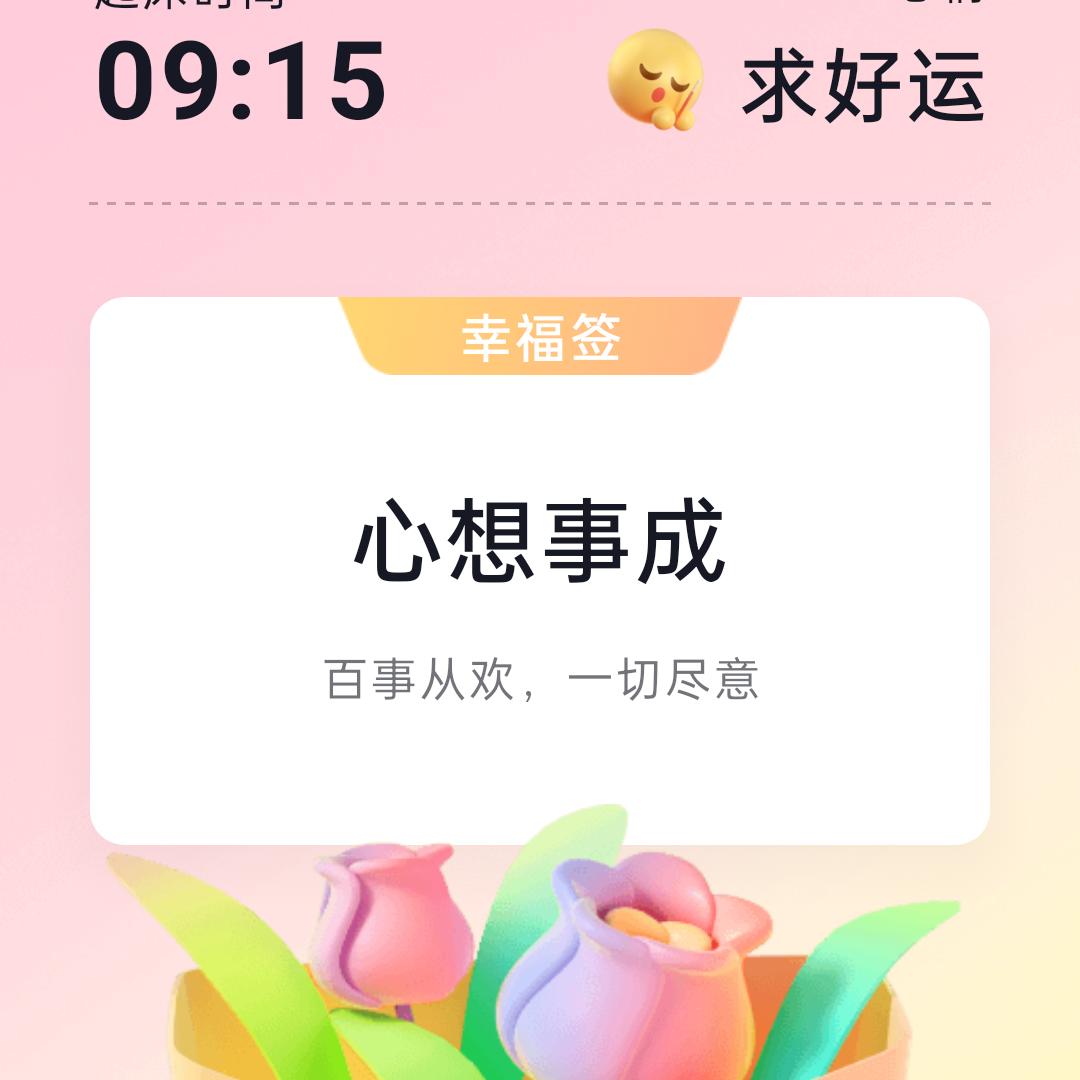
Task: Open the 幸福签 心想事成 fortune card
Action: pos(540,570)
